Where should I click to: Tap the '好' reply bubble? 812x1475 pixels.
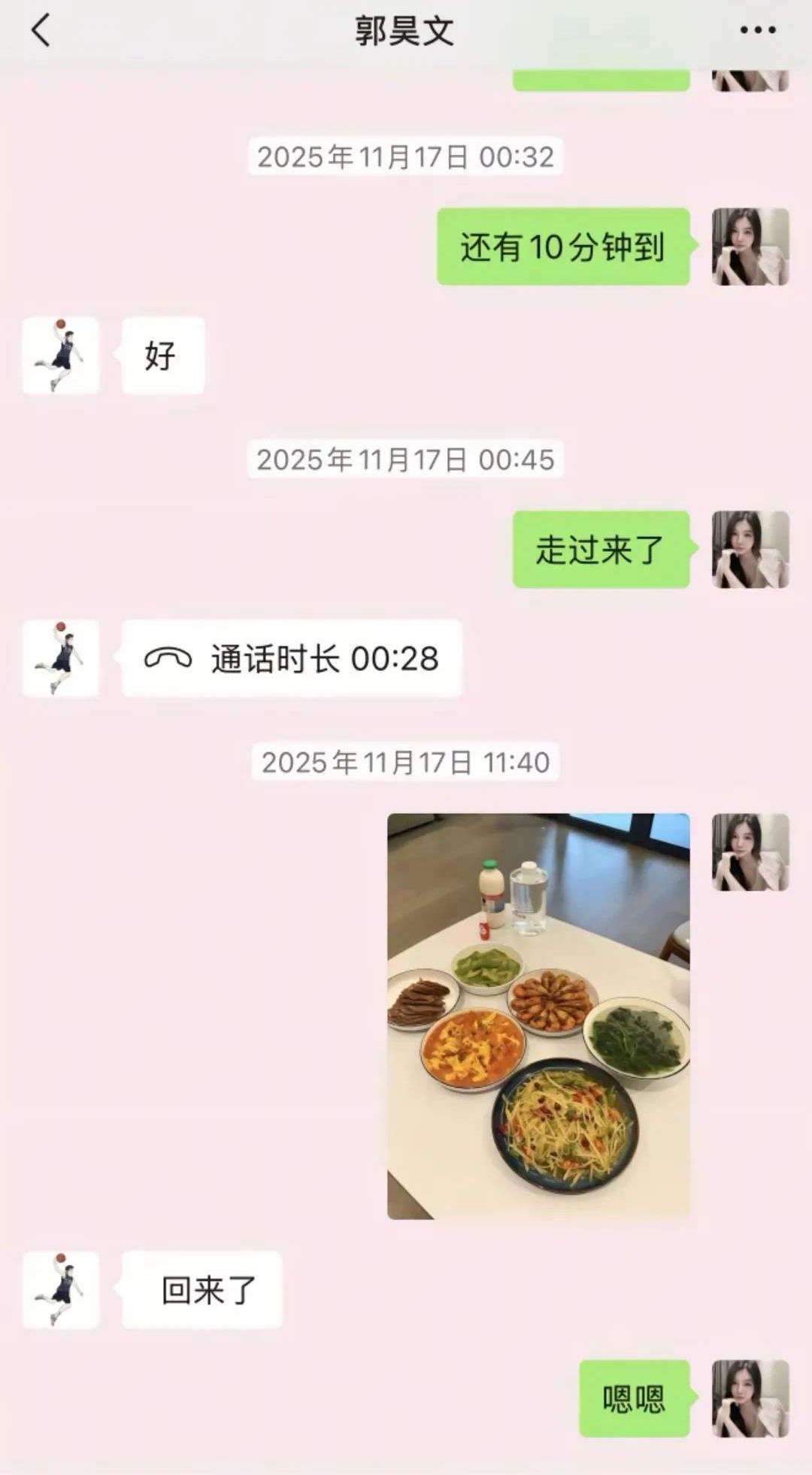click(x=162, y=355)
